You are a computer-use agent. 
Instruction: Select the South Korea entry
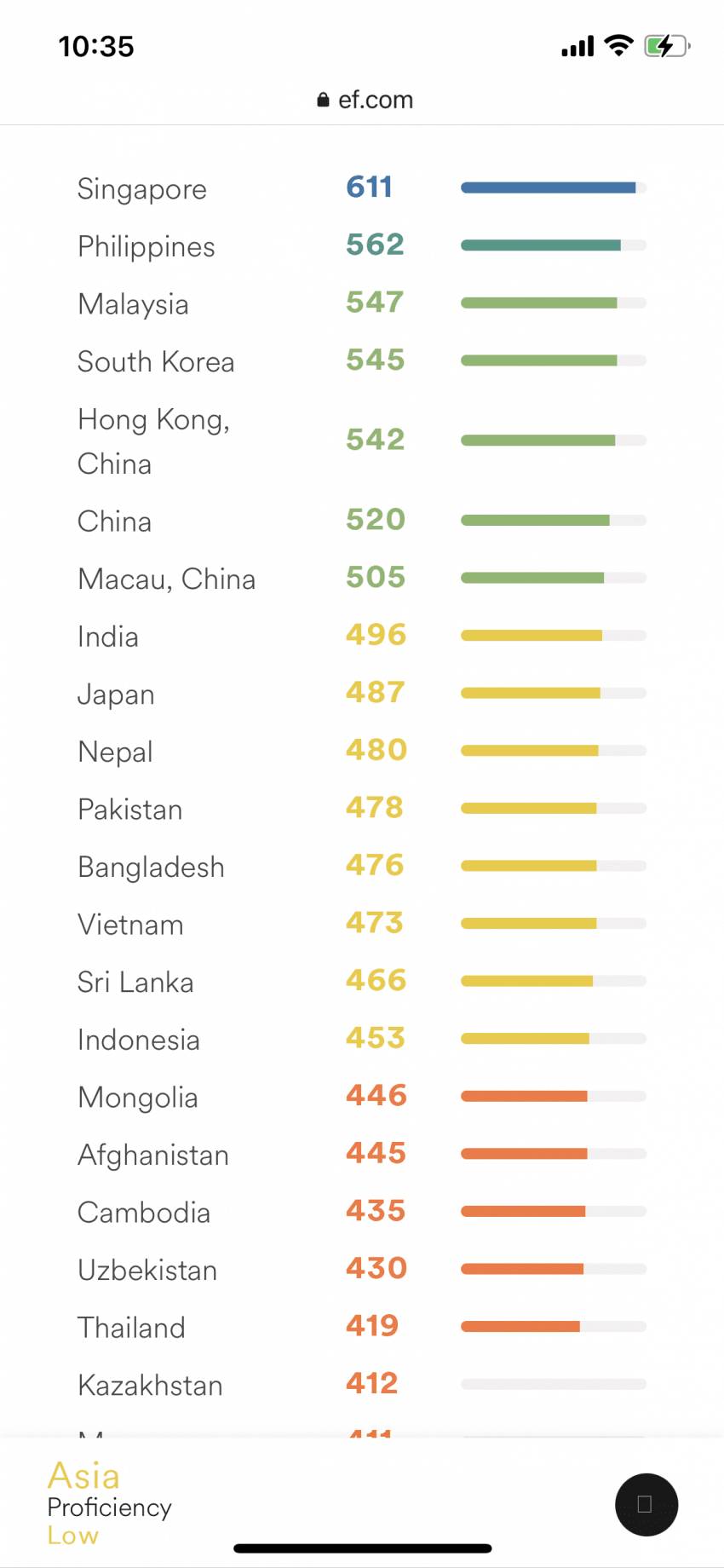[362, 360]
